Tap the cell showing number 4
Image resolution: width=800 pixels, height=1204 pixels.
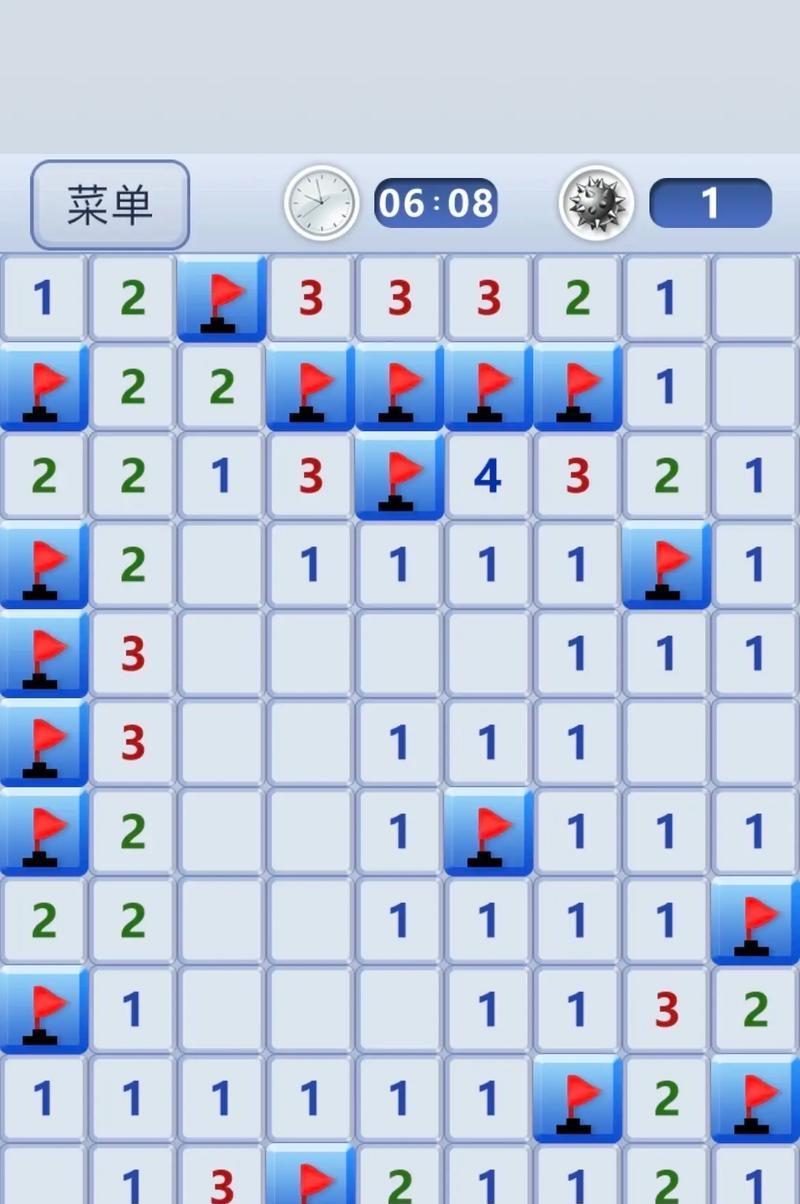488,476
